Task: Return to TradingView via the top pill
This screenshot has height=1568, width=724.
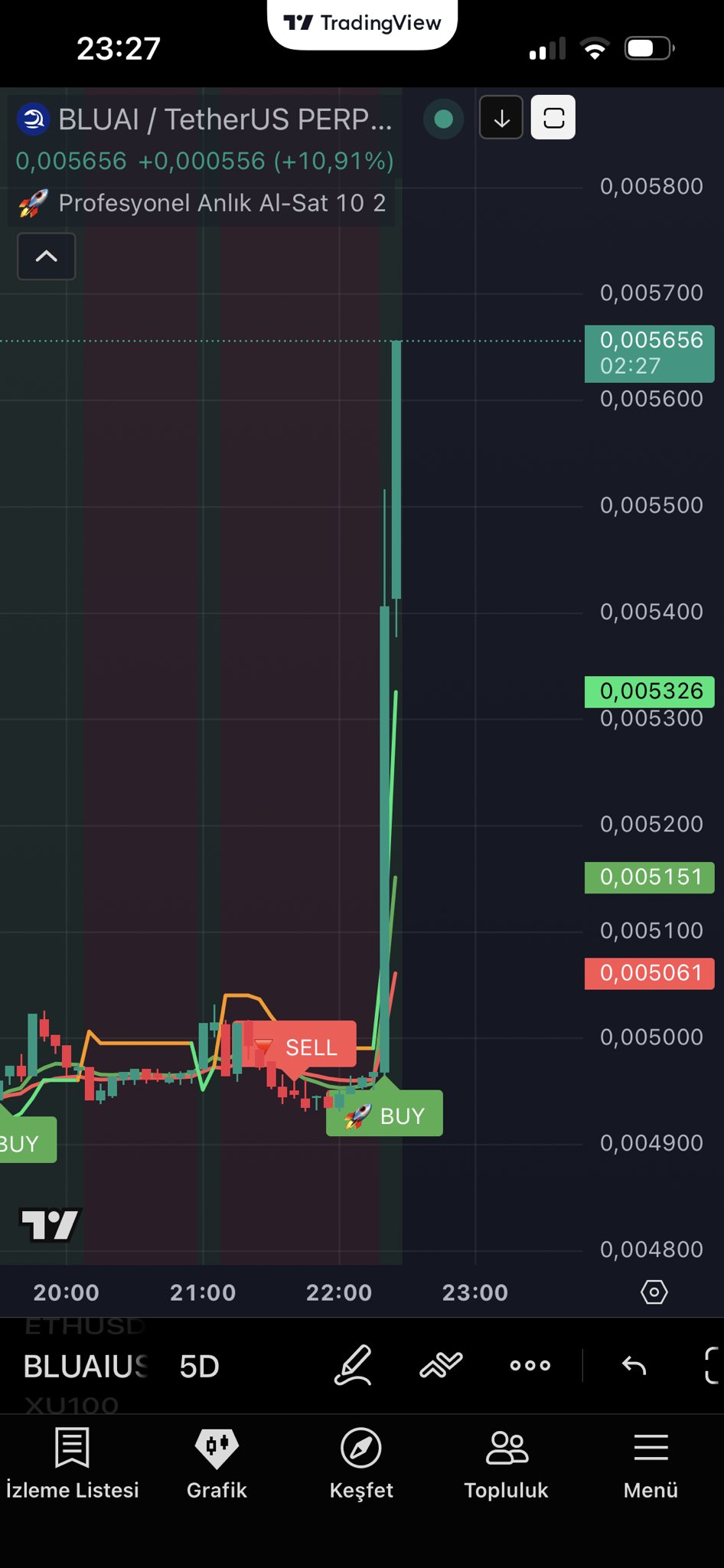Action: [362, 24]
